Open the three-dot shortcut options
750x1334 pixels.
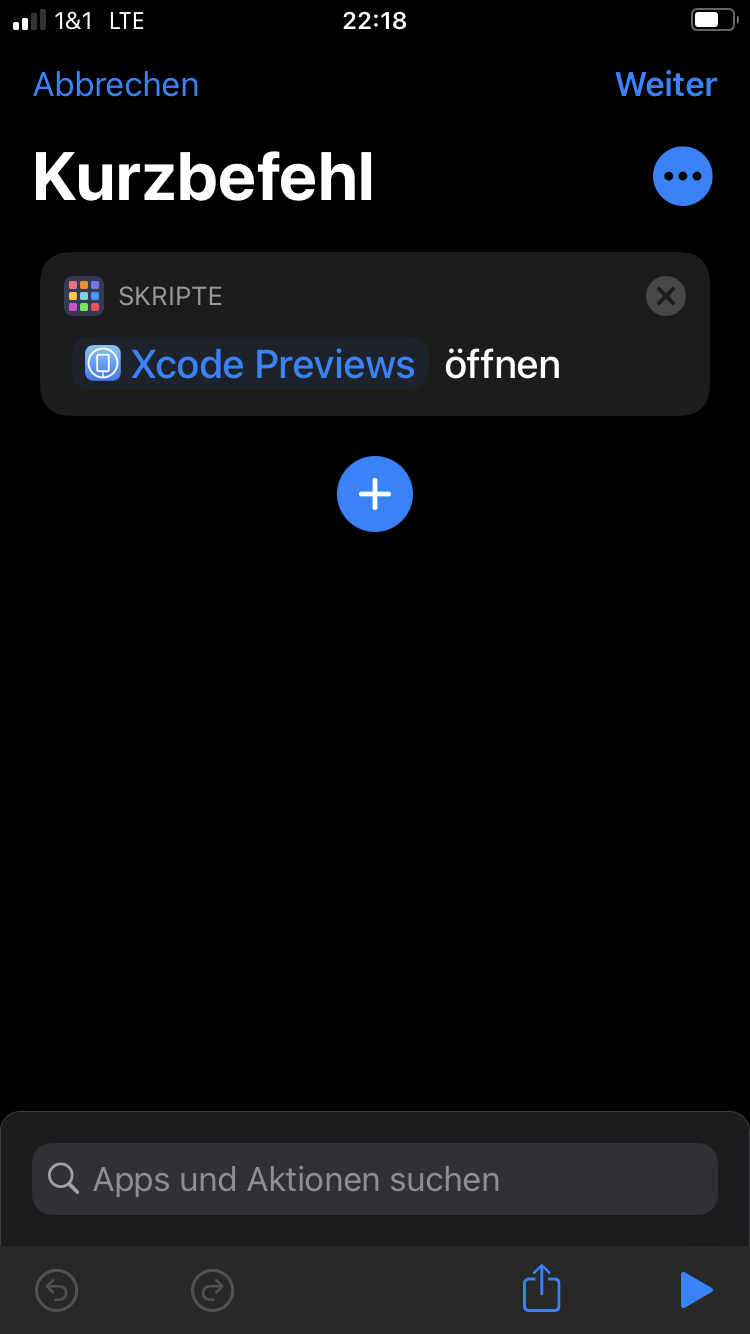pyautogui.click(x=682, y=176)
